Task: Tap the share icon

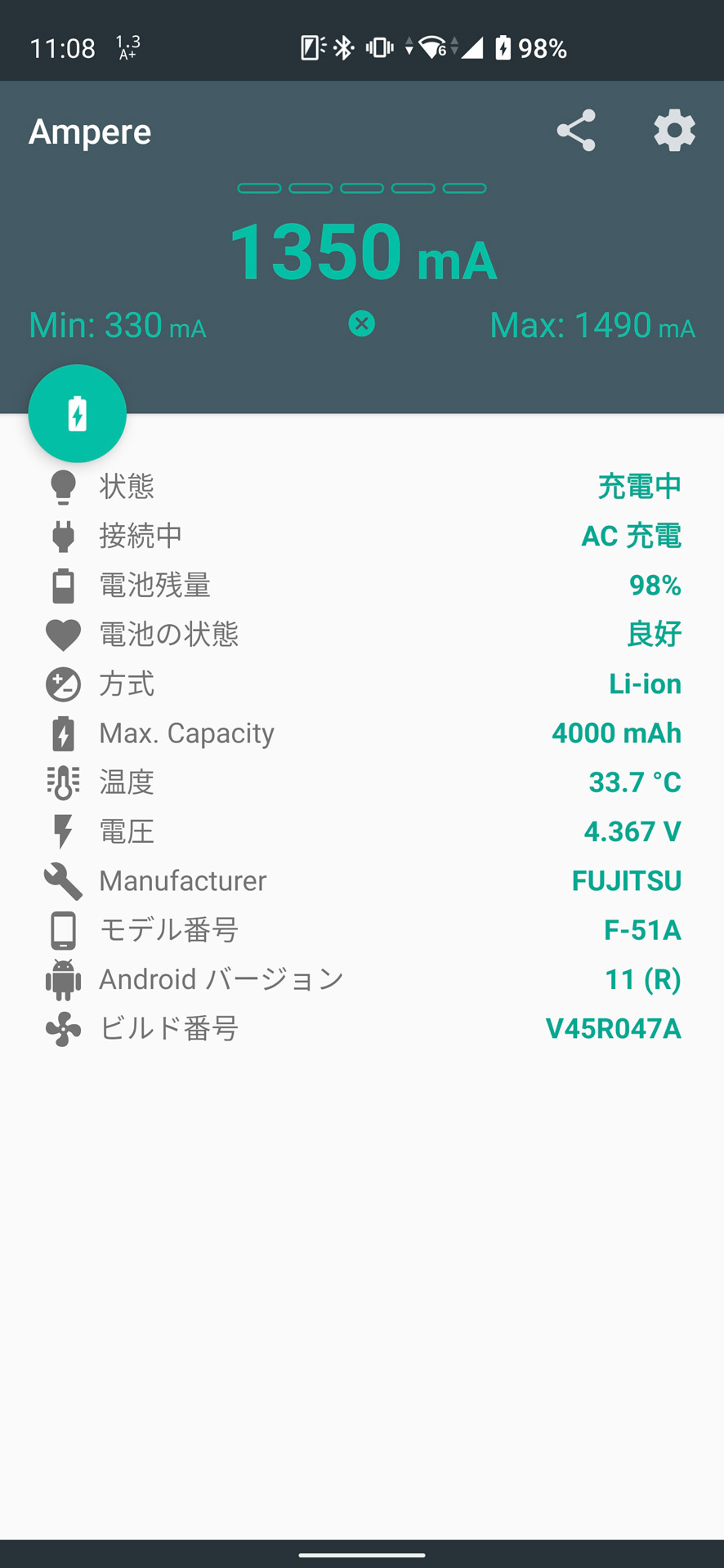Action: click(x=576, y=131)
